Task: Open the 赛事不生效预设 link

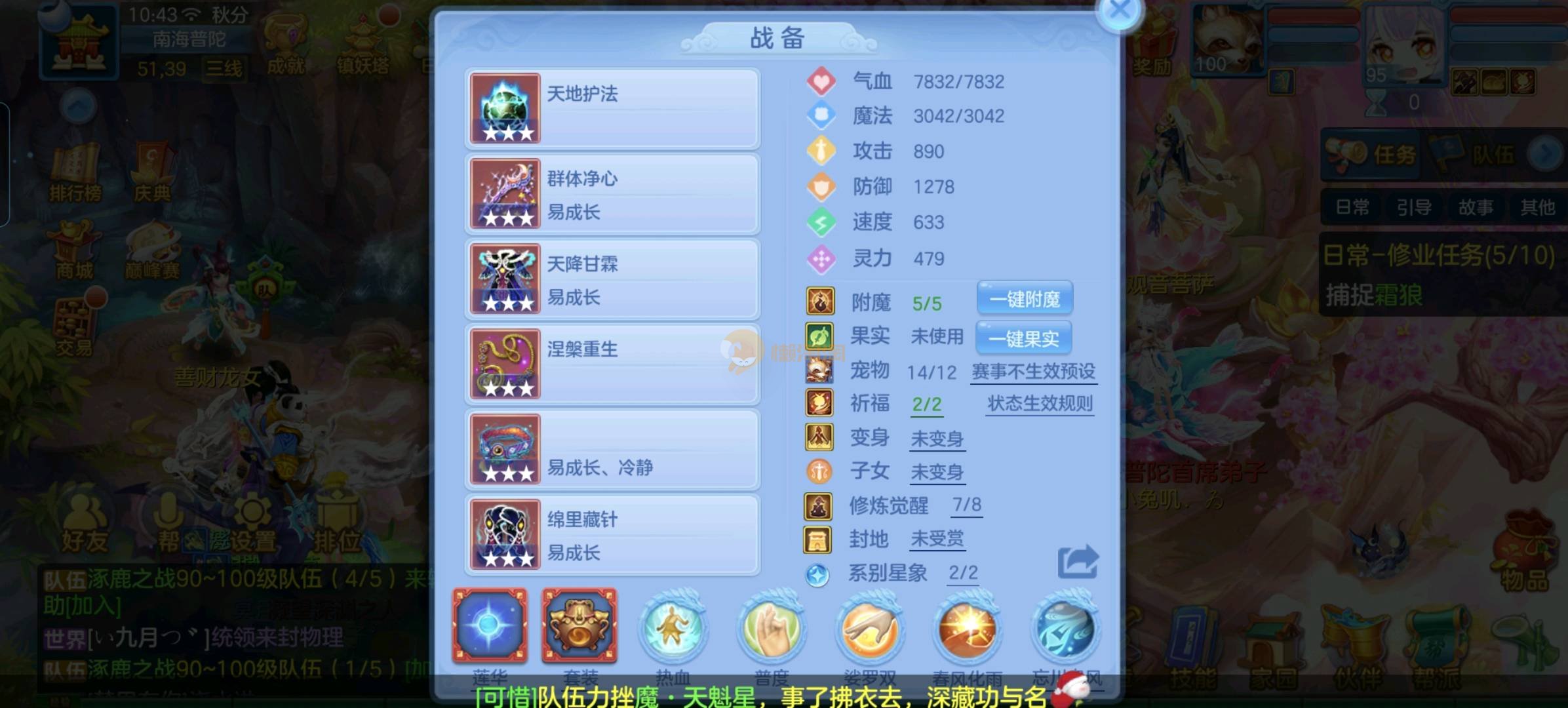Action: pos(1033,372)
